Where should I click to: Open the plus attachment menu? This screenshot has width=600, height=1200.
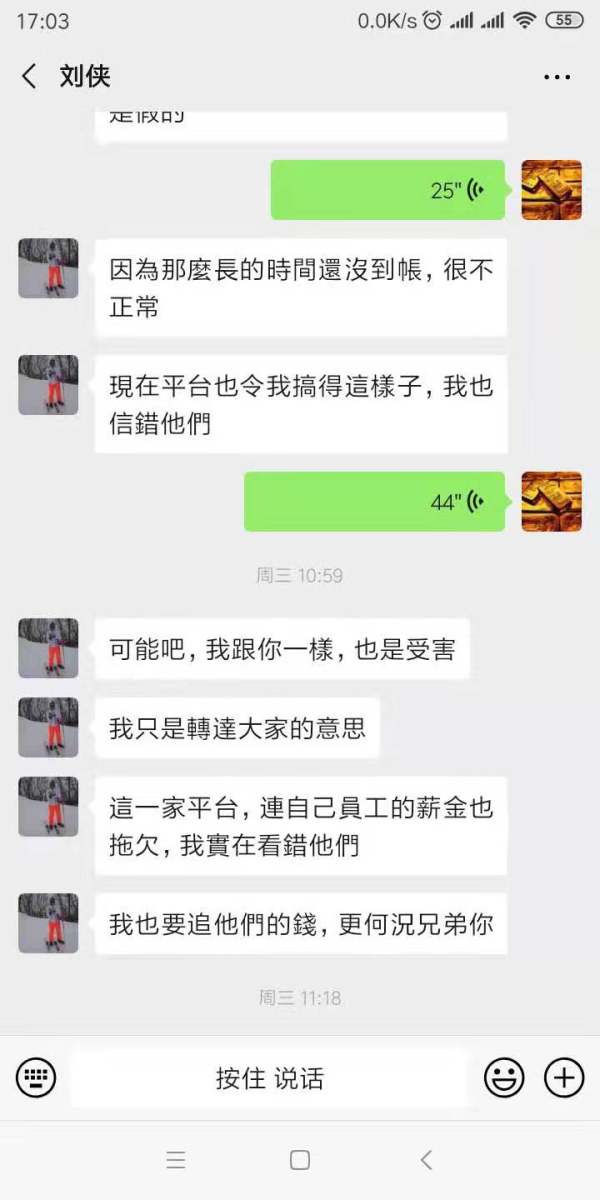(564, 1078)
